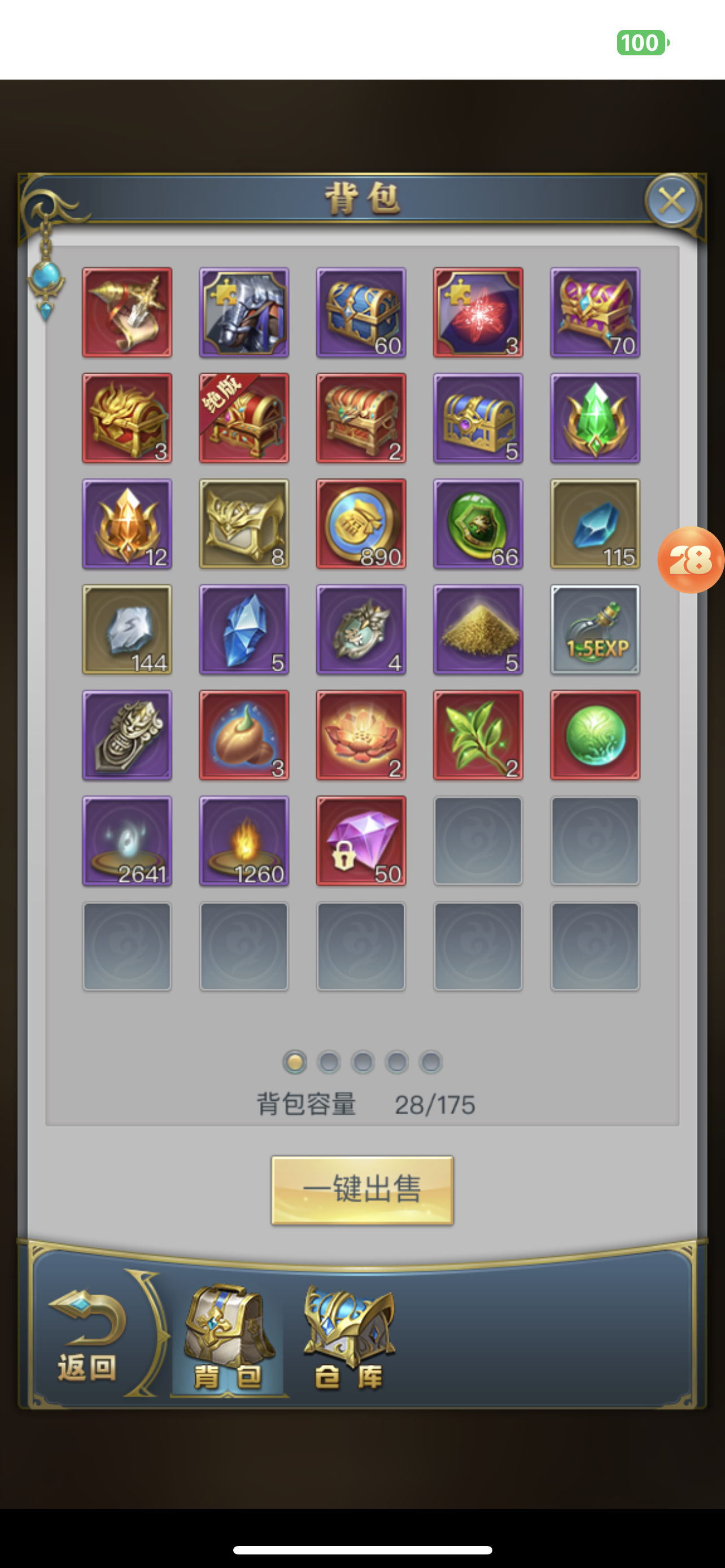Jump to the second backpack page dot
725x1568 pixels.
click(329, 1062)
